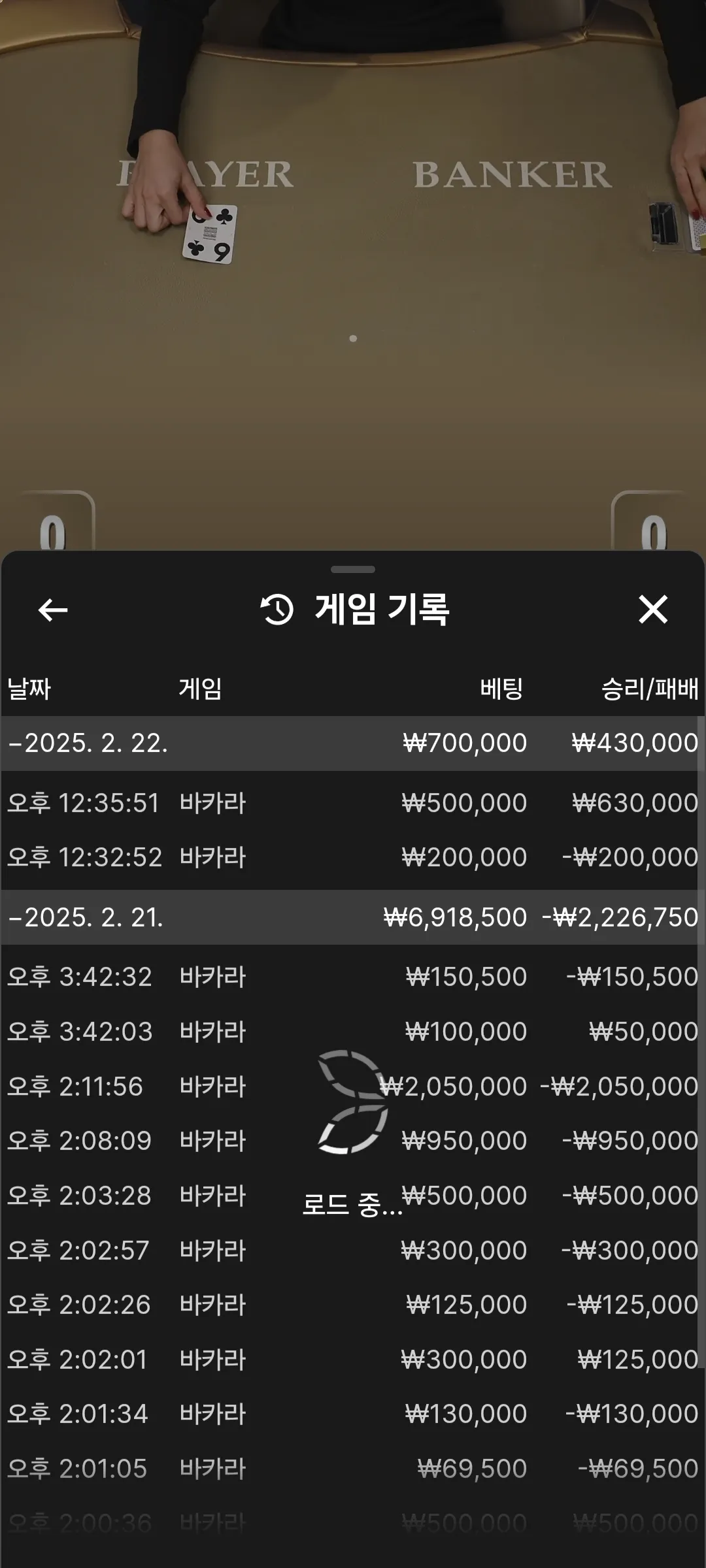Open the 오후 12:35:51 baccarat record
The height and width of the screenshot is (1568, 706).
point(350,803)
